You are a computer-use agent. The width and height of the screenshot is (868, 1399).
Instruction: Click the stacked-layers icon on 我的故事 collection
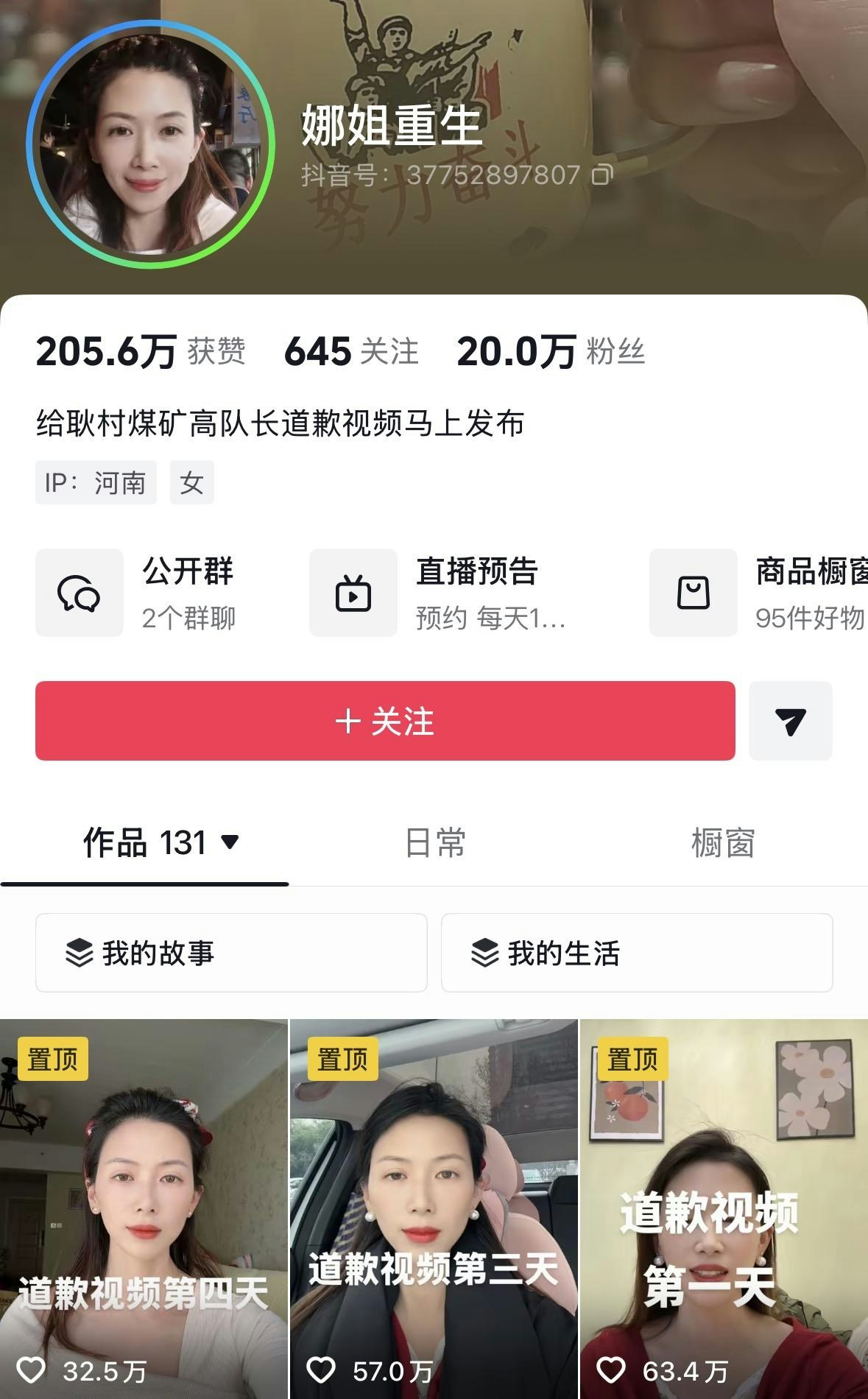(76, 954)
